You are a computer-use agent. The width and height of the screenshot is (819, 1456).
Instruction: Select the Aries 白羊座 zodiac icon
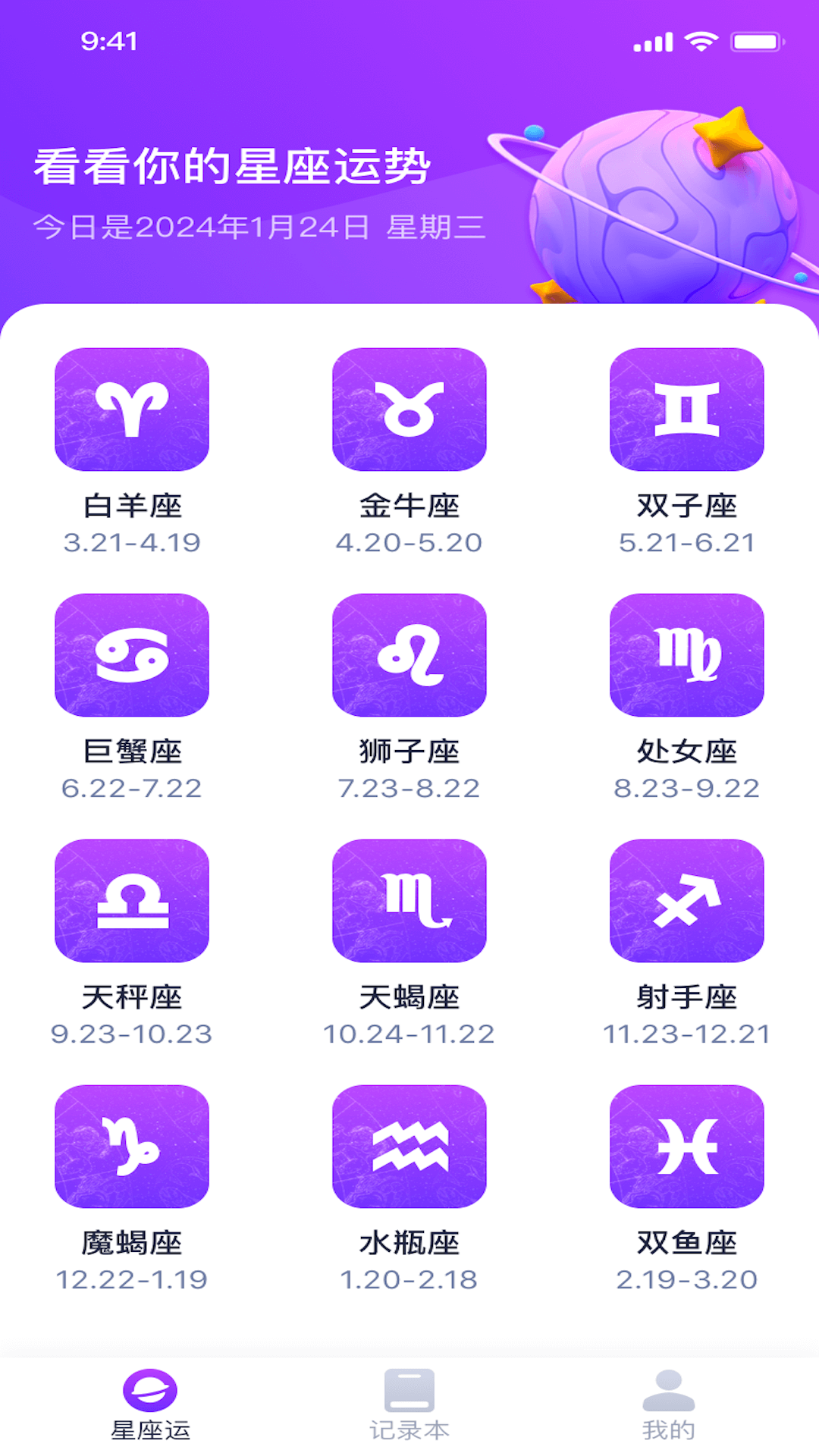click(x=131, y=409)
